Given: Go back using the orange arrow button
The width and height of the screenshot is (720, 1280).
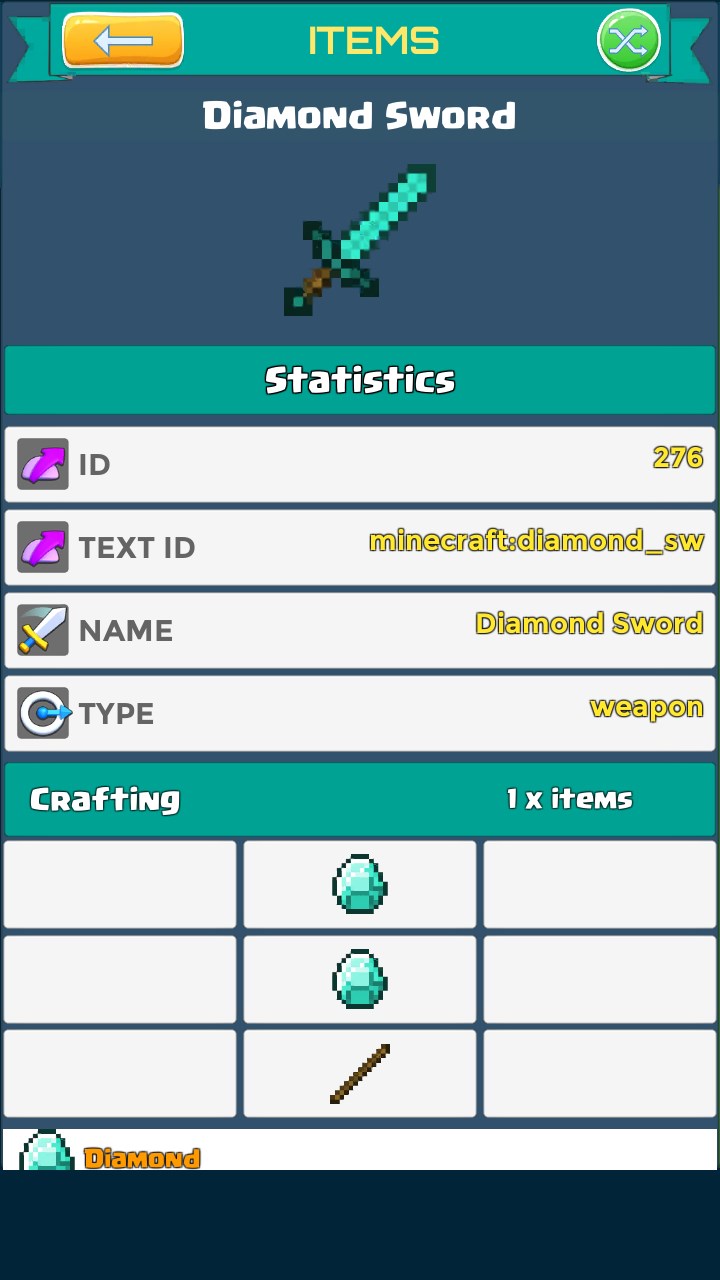Looking at the screenshot, I should pos(122,41).
